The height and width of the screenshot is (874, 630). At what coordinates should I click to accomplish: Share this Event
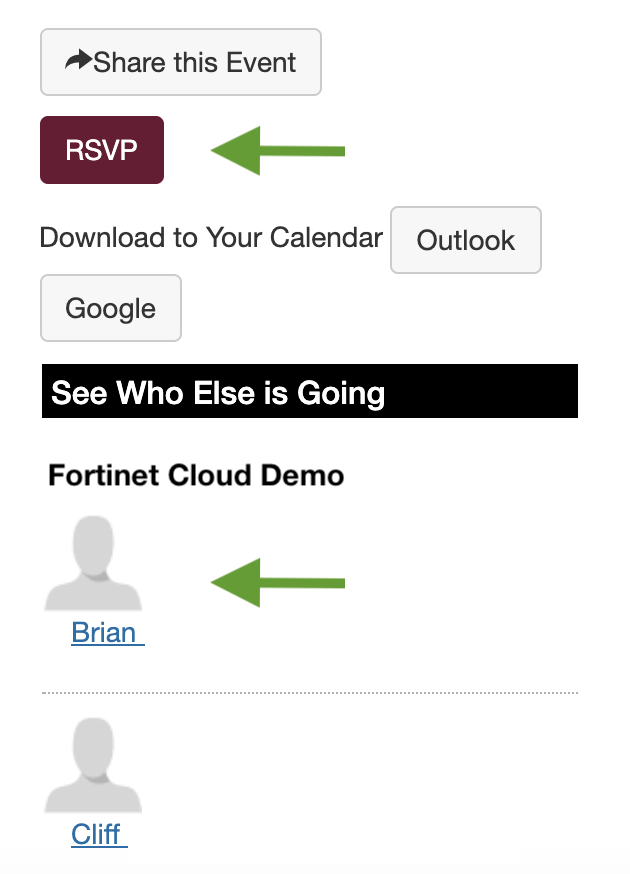[x=180, y=62]
